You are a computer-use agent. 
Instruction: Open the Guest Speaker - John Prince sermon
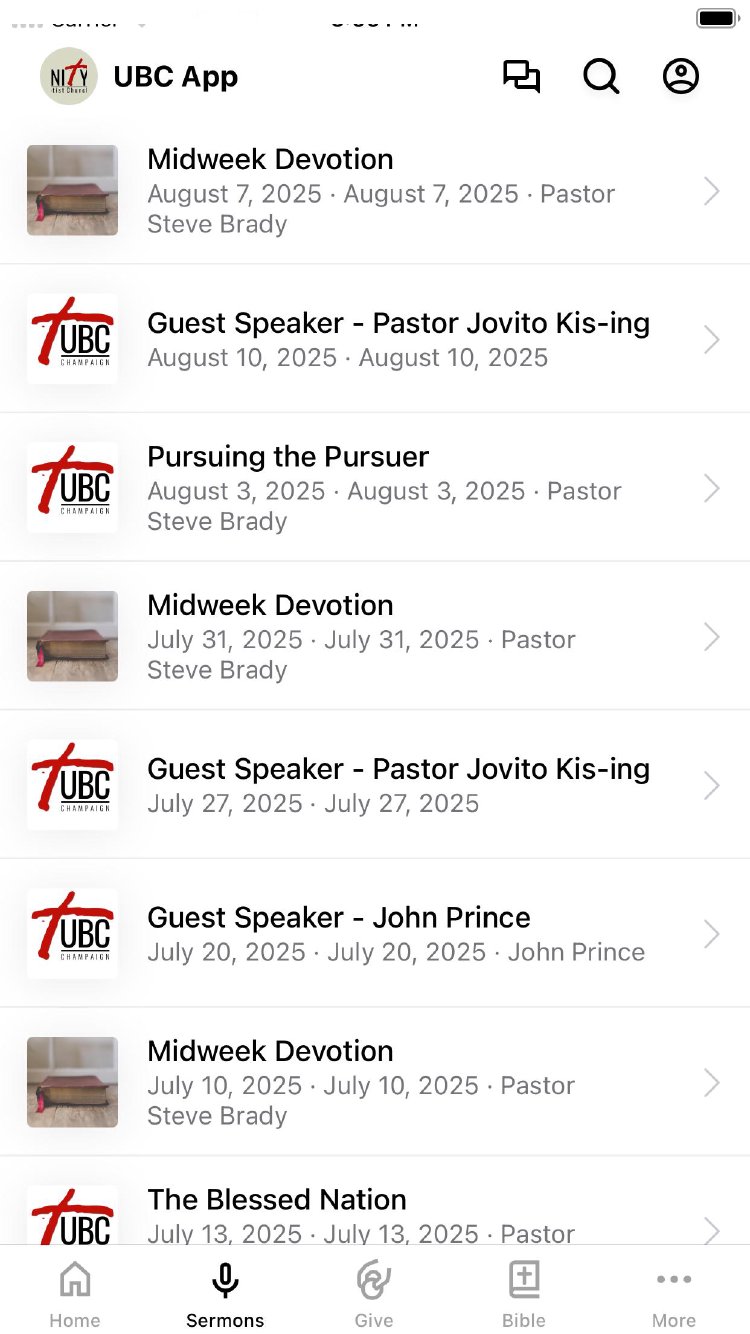coord(375,933)
